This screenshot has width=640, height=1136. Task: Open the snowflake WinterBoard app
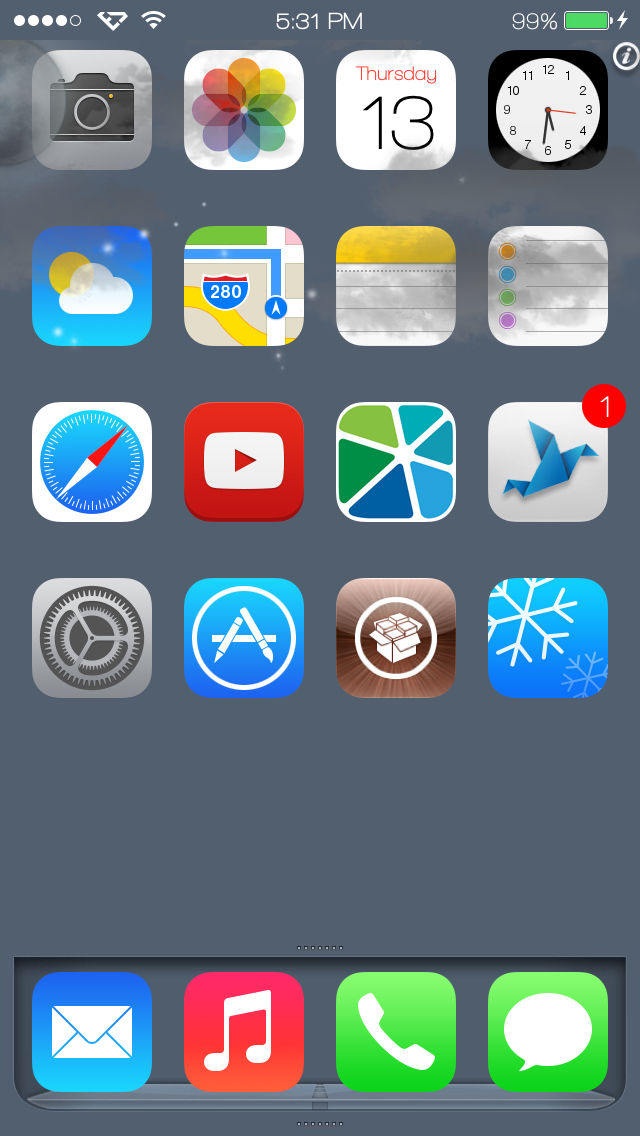pos(548,638)
